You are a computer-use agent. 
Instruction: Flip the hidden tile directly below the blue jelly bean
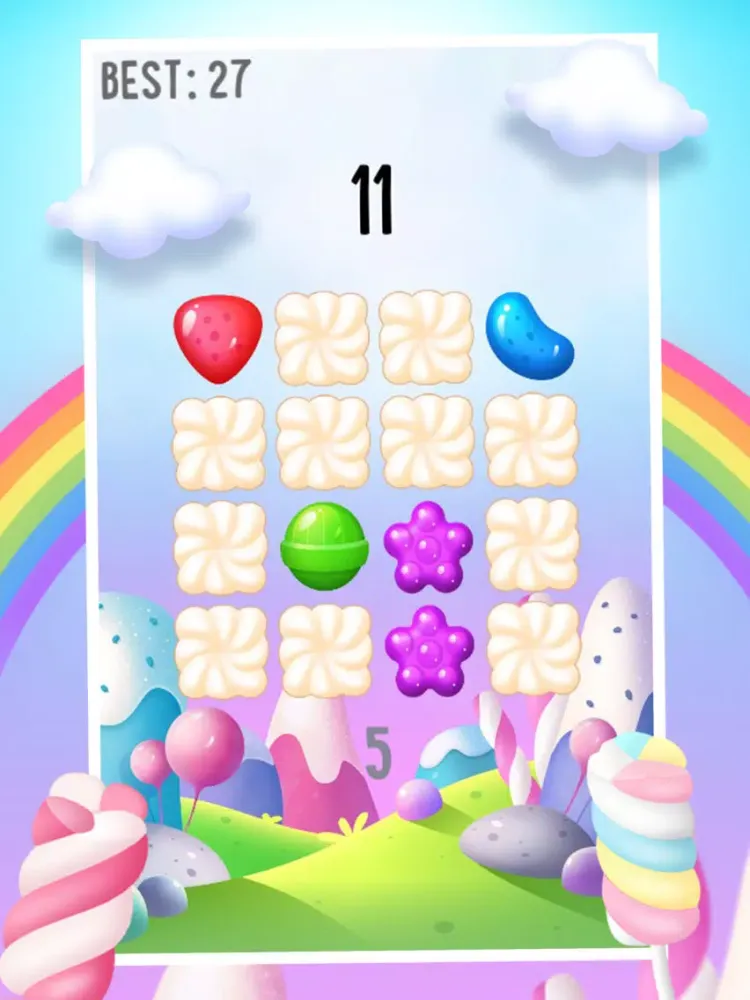[531, 442]
